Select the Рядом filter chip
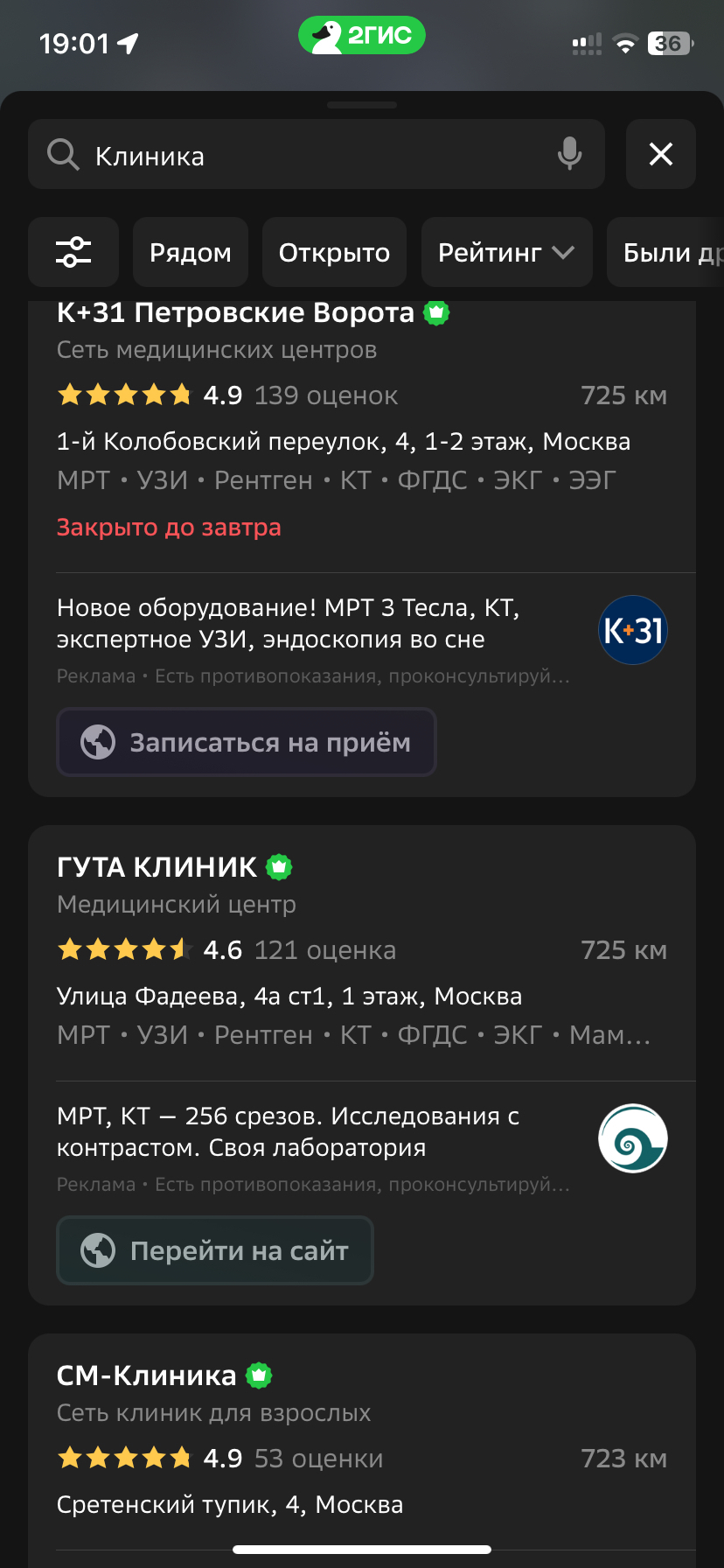 click(191, 252)
